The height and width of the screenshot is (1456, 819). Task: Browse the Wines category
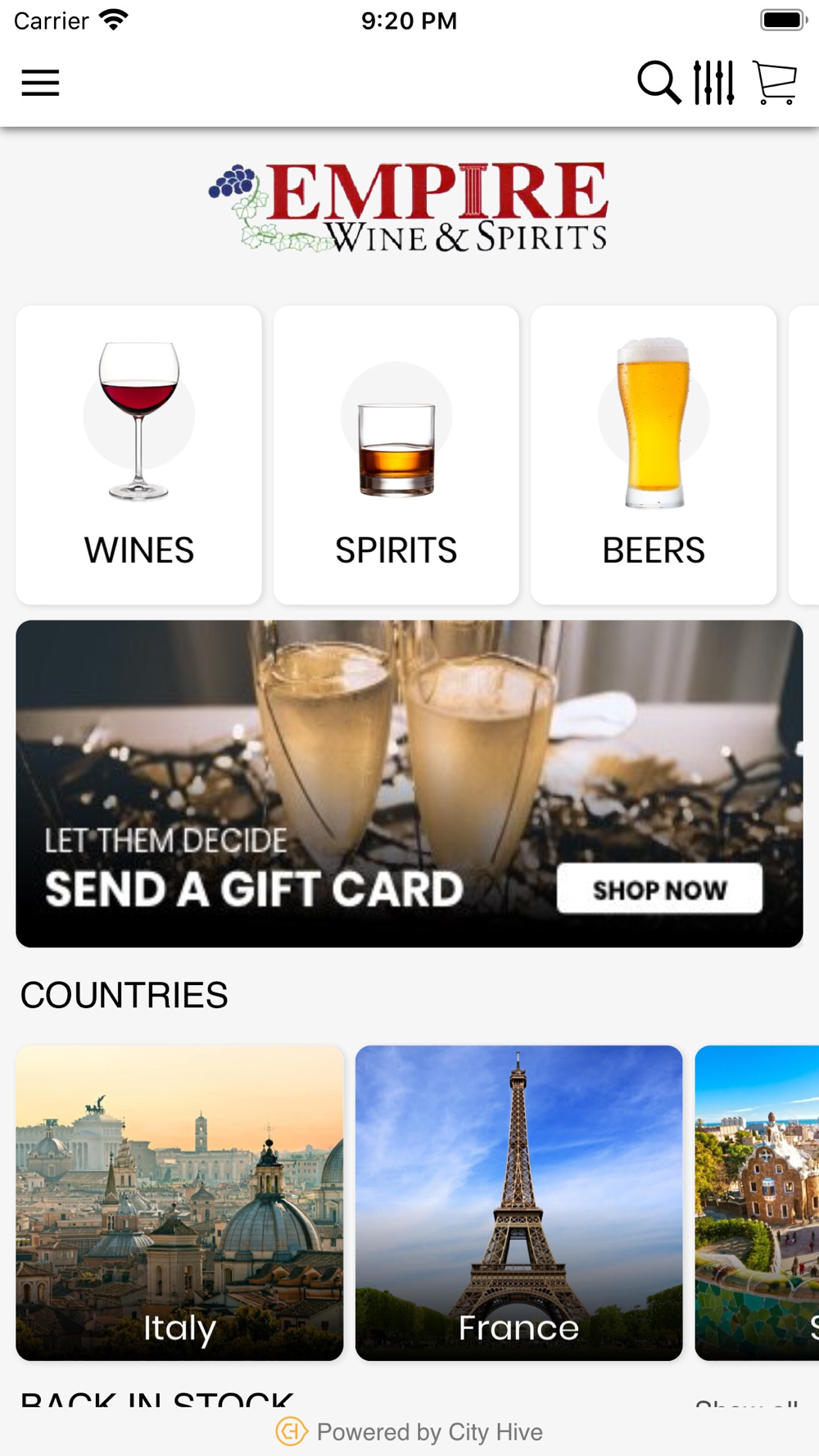(139, 455)
